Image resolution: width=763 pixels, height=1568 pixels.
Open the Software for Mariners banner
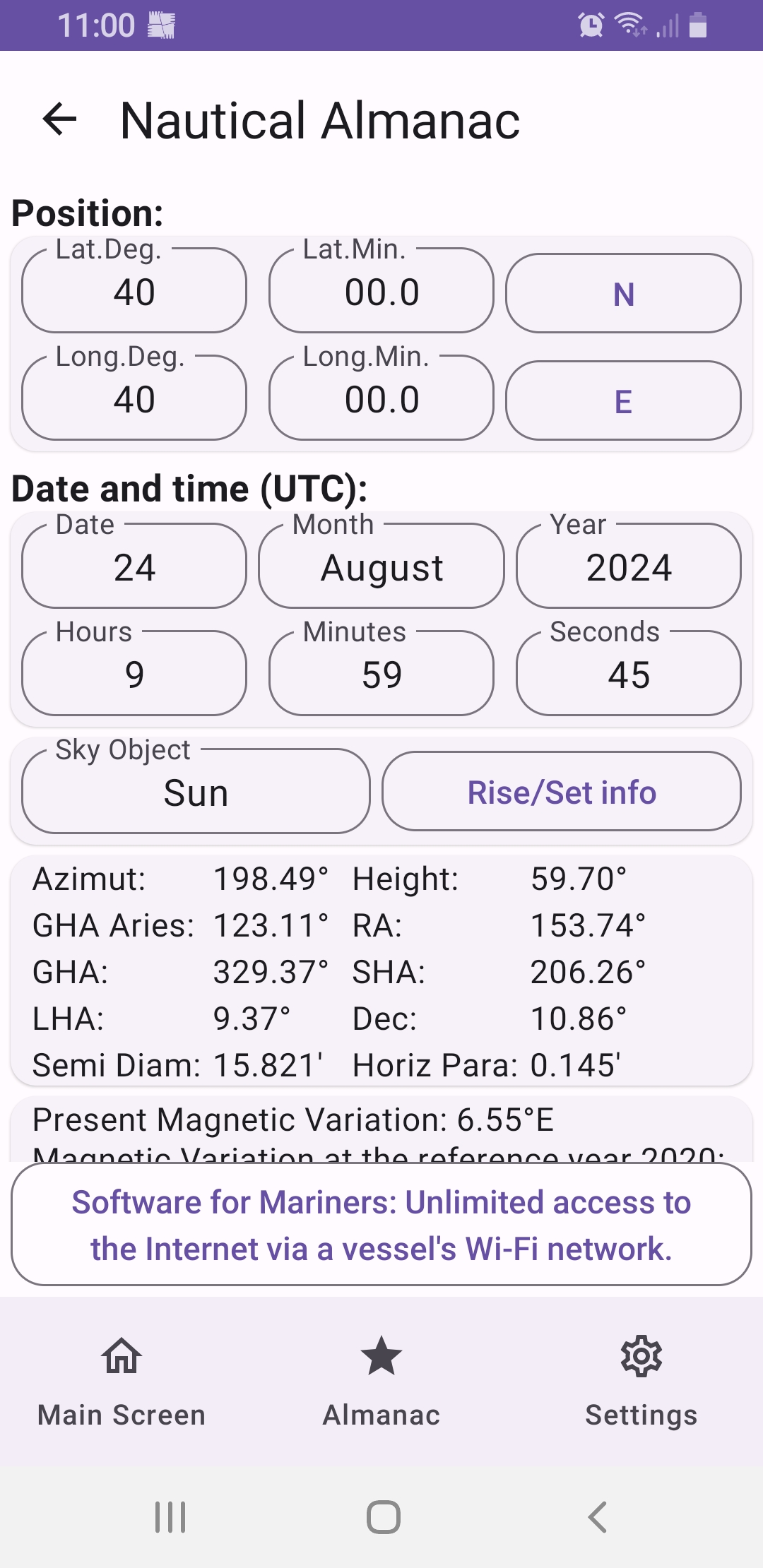point(381,1225)
